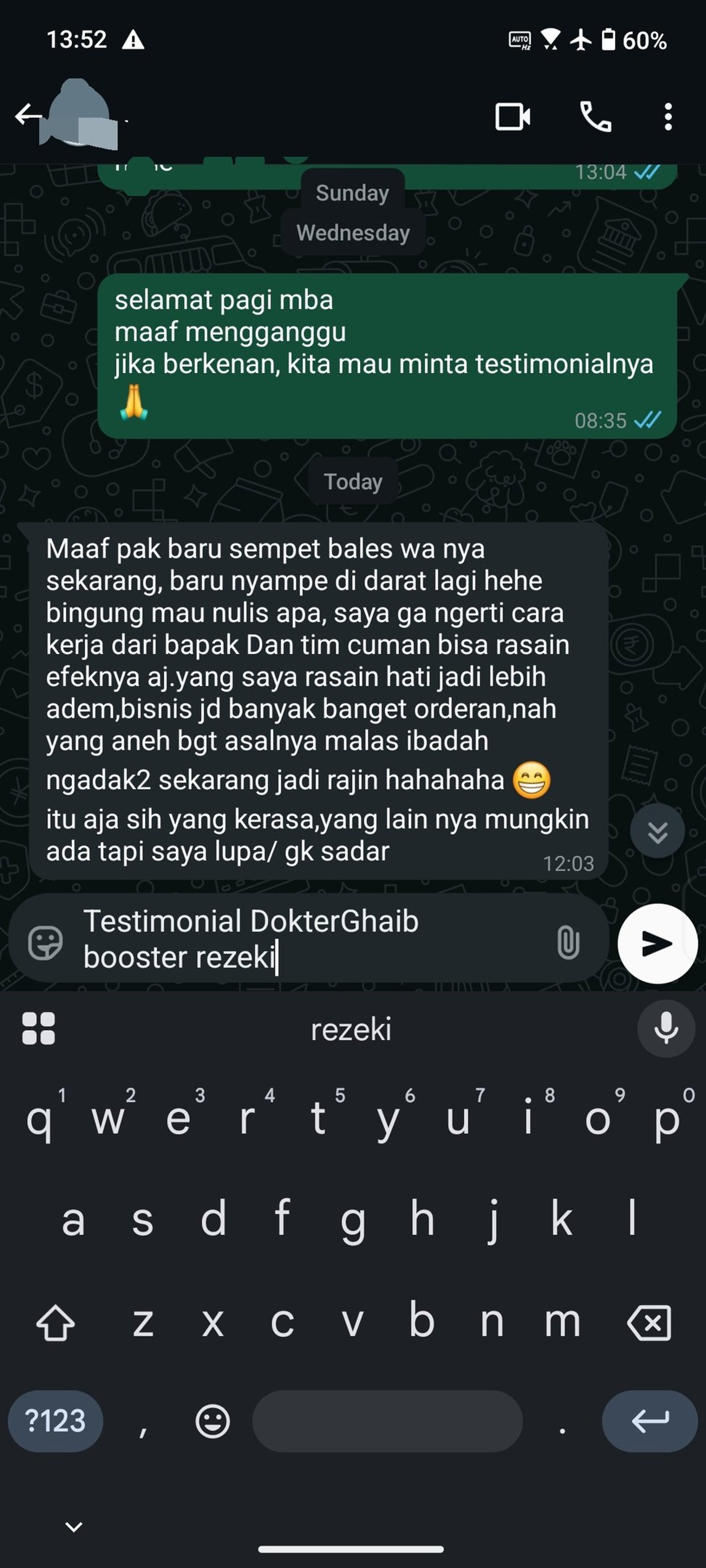Insert a new line with enter key
This screenshot has height=1568, width=706.
[x=649, y=1421]
